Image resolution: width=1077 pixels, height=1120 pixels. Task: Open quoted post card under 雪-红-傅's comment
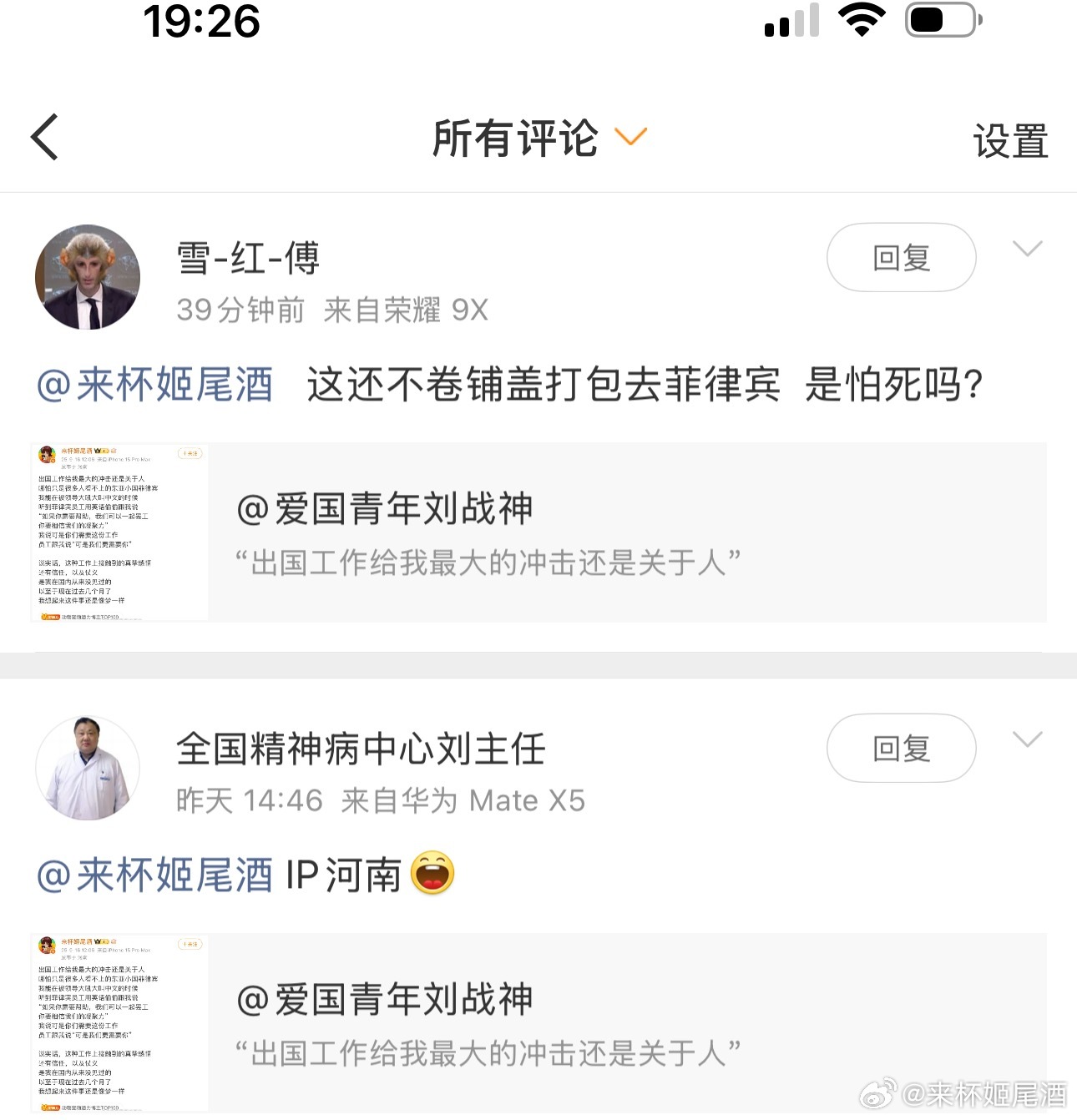[x=538, y=532]
